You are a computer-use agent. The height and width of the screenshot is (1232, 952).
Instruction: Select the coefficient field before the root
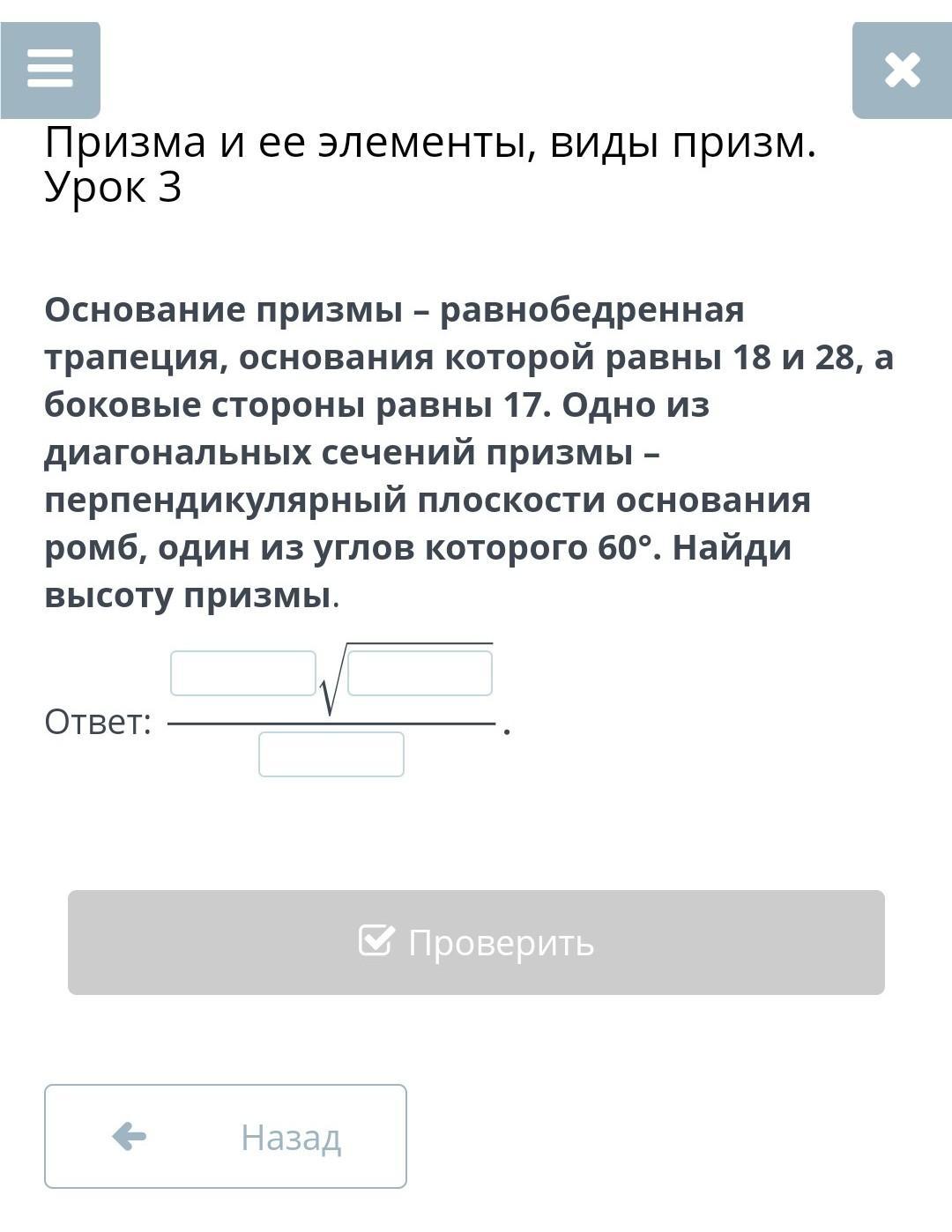243,673
